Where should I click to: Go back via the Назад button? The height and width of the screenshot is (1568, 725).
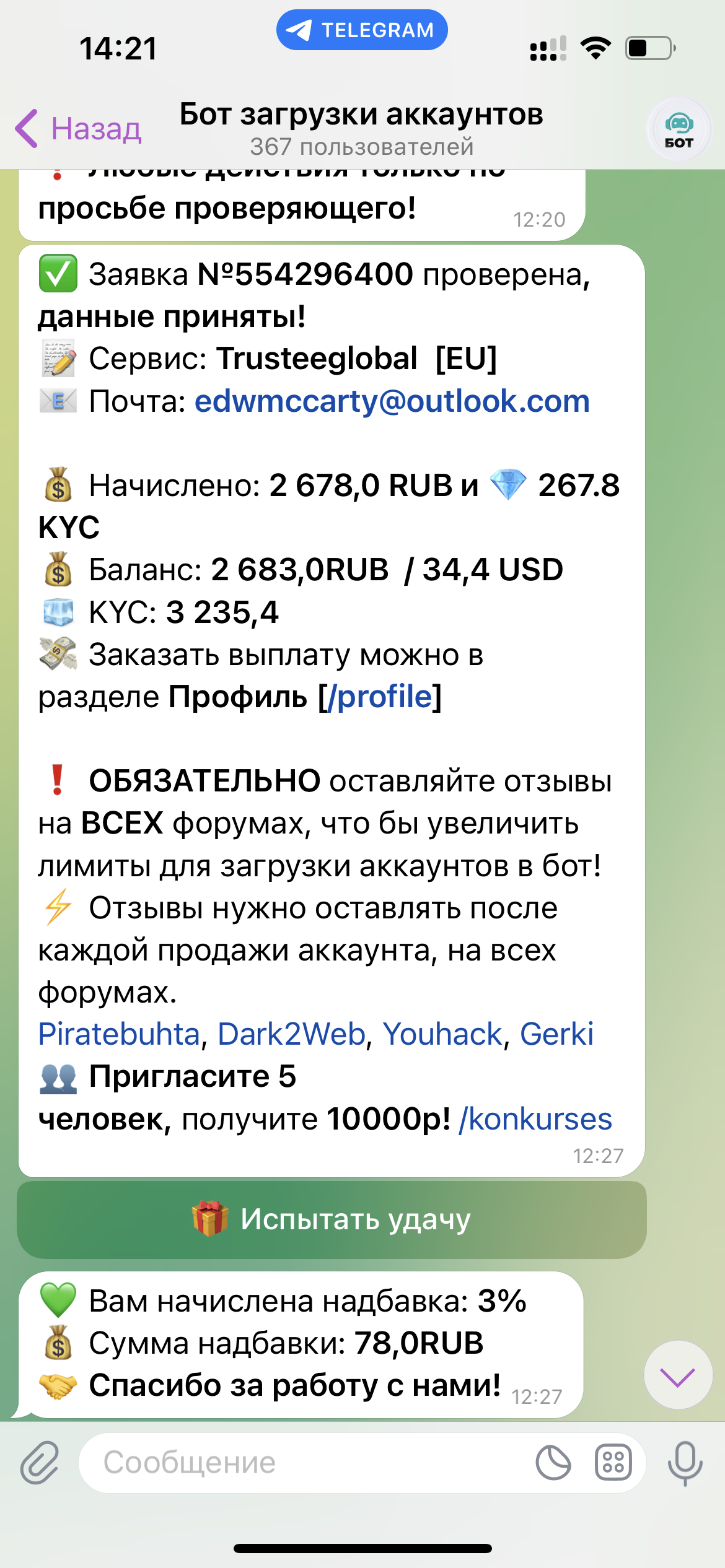(x=79, y=129)
